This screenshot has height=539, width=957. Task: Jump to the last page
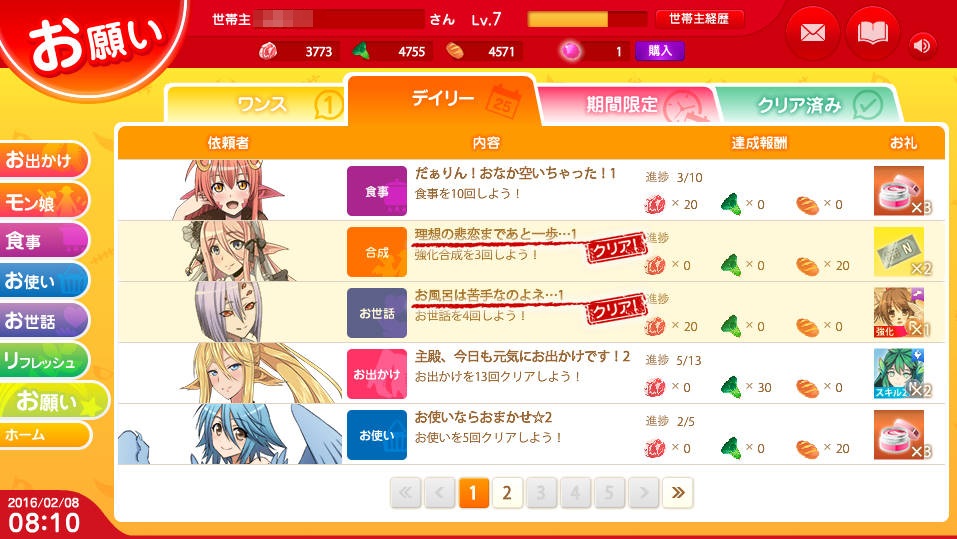click(677, 492)
